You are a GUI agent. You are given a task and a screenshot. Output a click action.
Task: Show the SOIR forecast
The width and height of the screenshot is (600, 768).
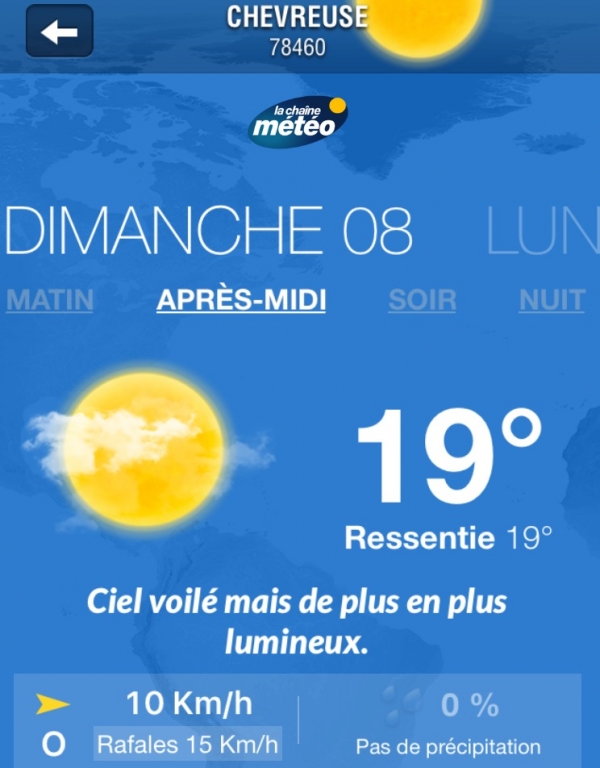422,300
